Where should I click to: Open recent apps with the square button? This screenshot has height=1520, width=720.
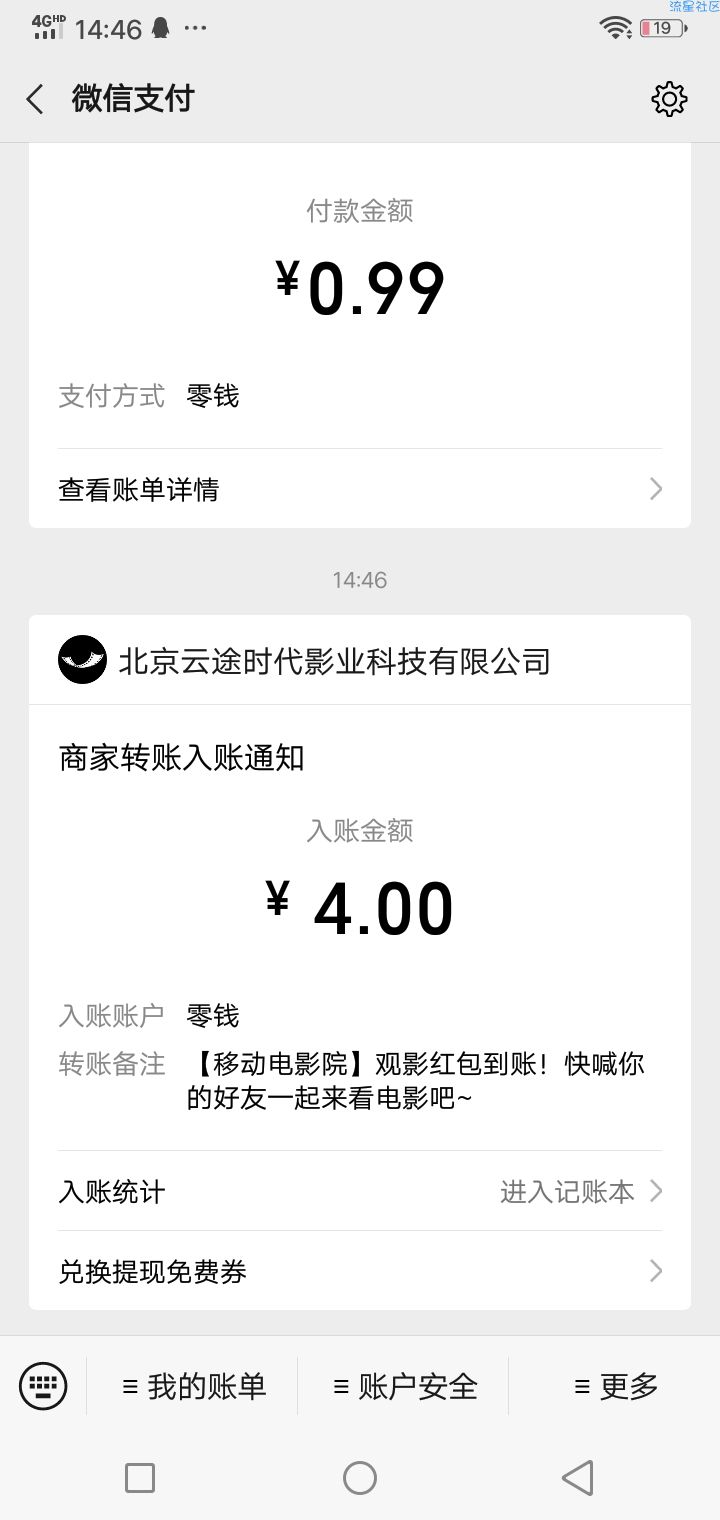(140, 1477)
